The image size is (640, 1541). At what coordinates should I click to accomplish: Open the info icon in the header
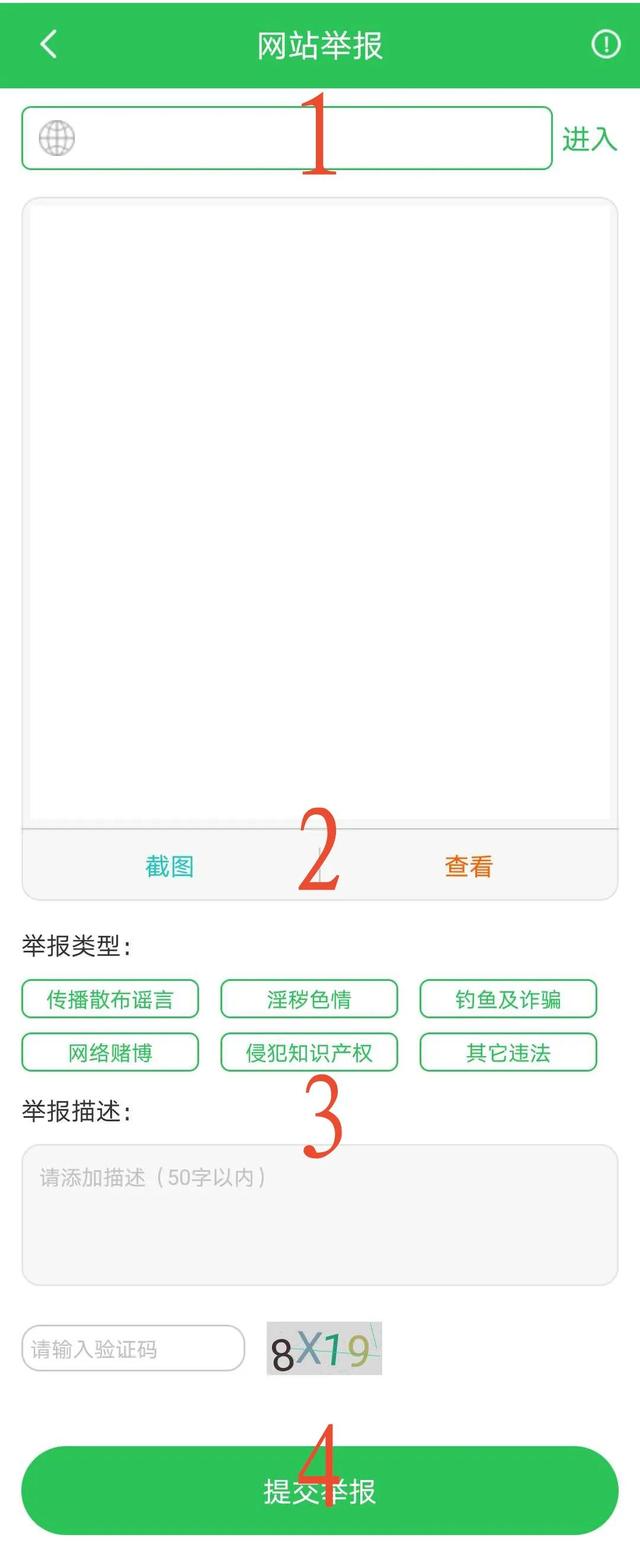click(605, 44)
